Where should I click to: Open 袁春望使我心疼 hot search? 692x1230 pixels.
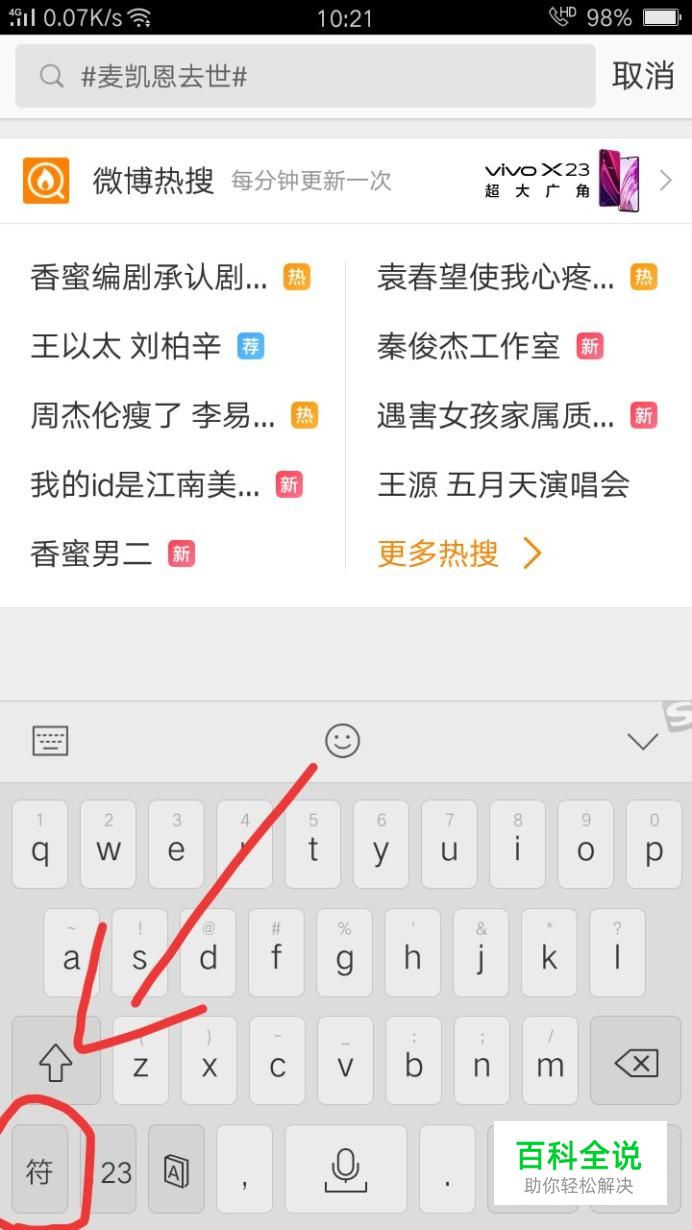(496, 277)
